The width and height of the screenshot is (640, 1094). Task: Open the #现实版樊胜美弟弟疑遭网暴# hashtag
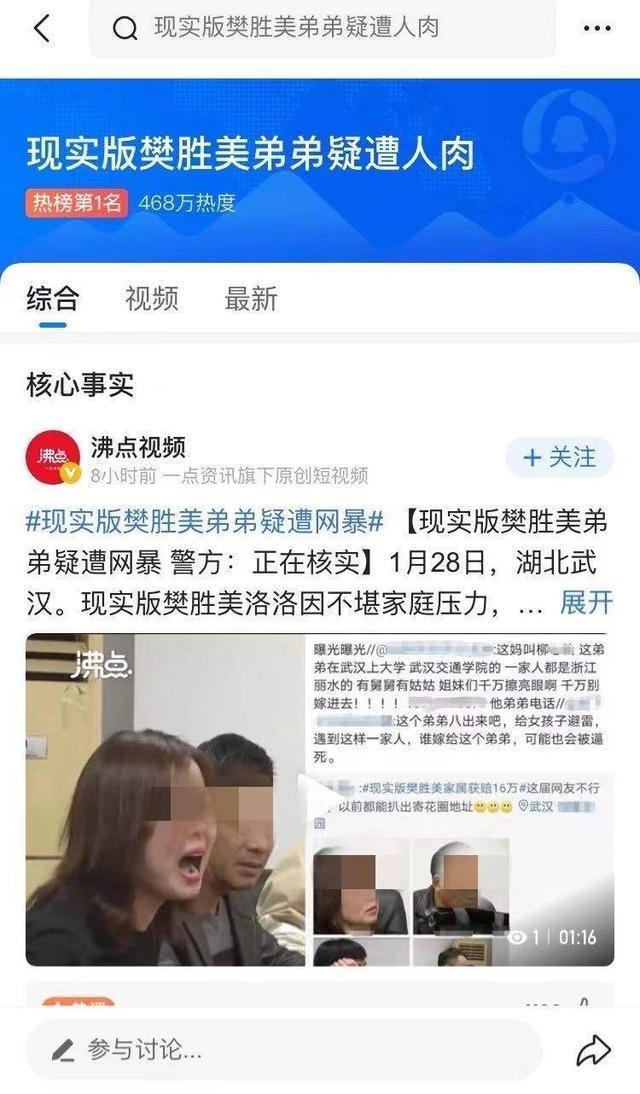tap(205, 521)
